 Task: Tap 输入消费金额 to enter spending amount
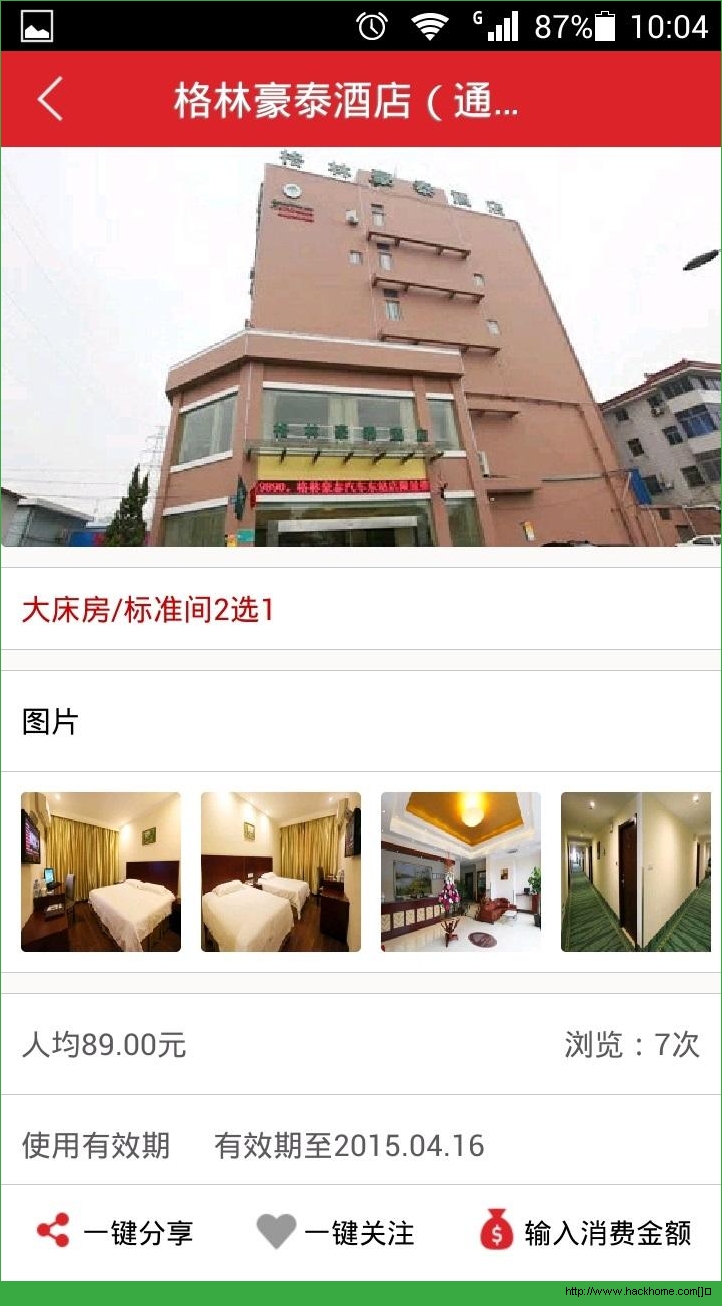coord(585,1232)
